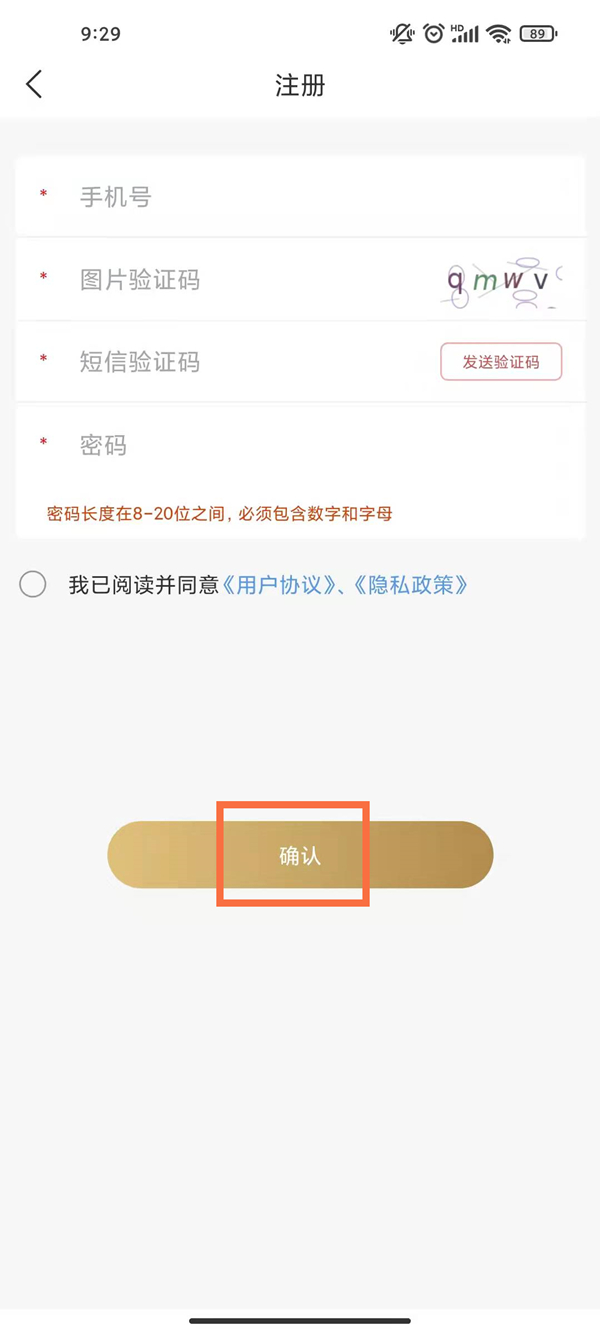Focus the 手机号 input field
600x1333 pixels.
pos(300,197)
